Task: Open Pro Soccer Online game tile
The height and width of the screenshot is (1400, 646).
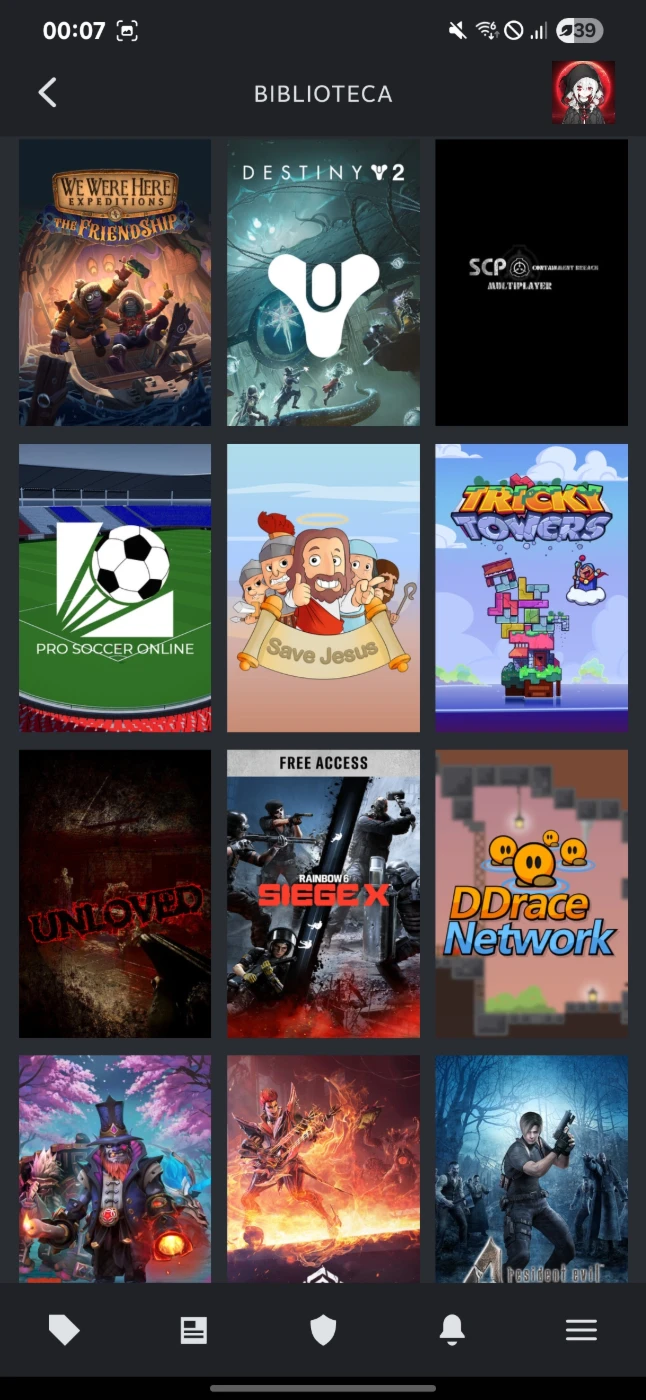Action: pyautogui.click(x=115, y=588)
